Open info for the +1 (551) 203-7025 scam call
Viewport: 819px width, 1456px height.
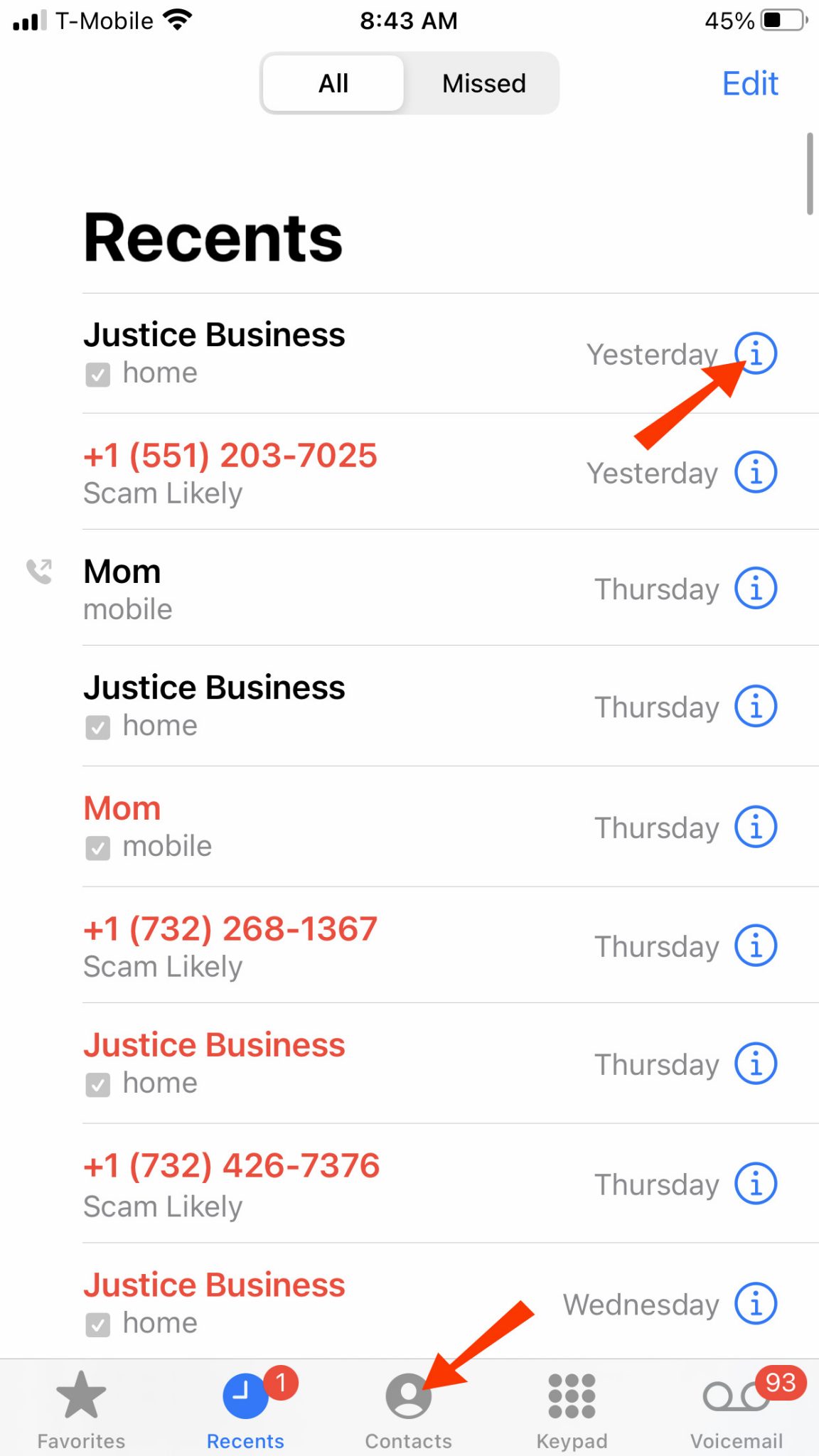[755, 471]
